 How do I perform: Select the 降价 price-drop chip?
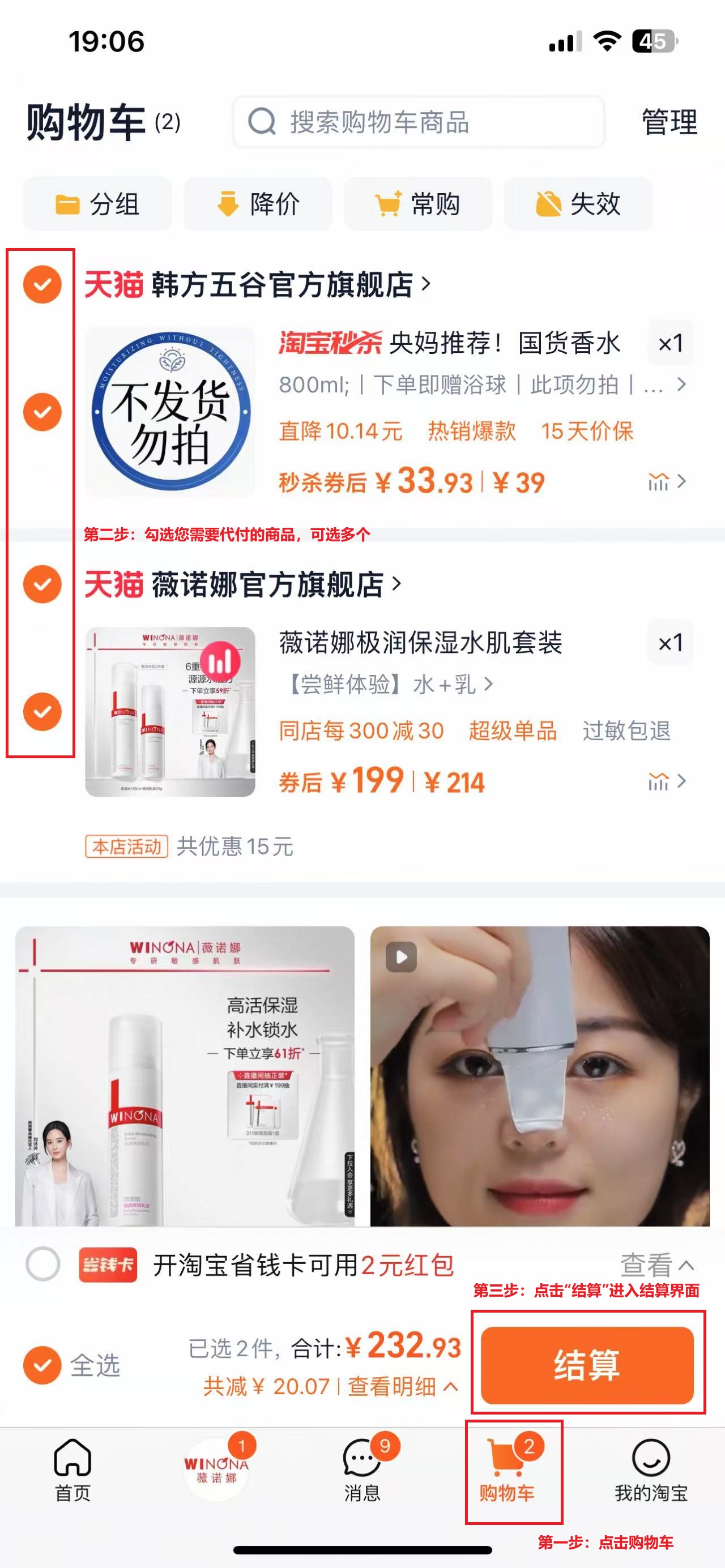point(258,204)
